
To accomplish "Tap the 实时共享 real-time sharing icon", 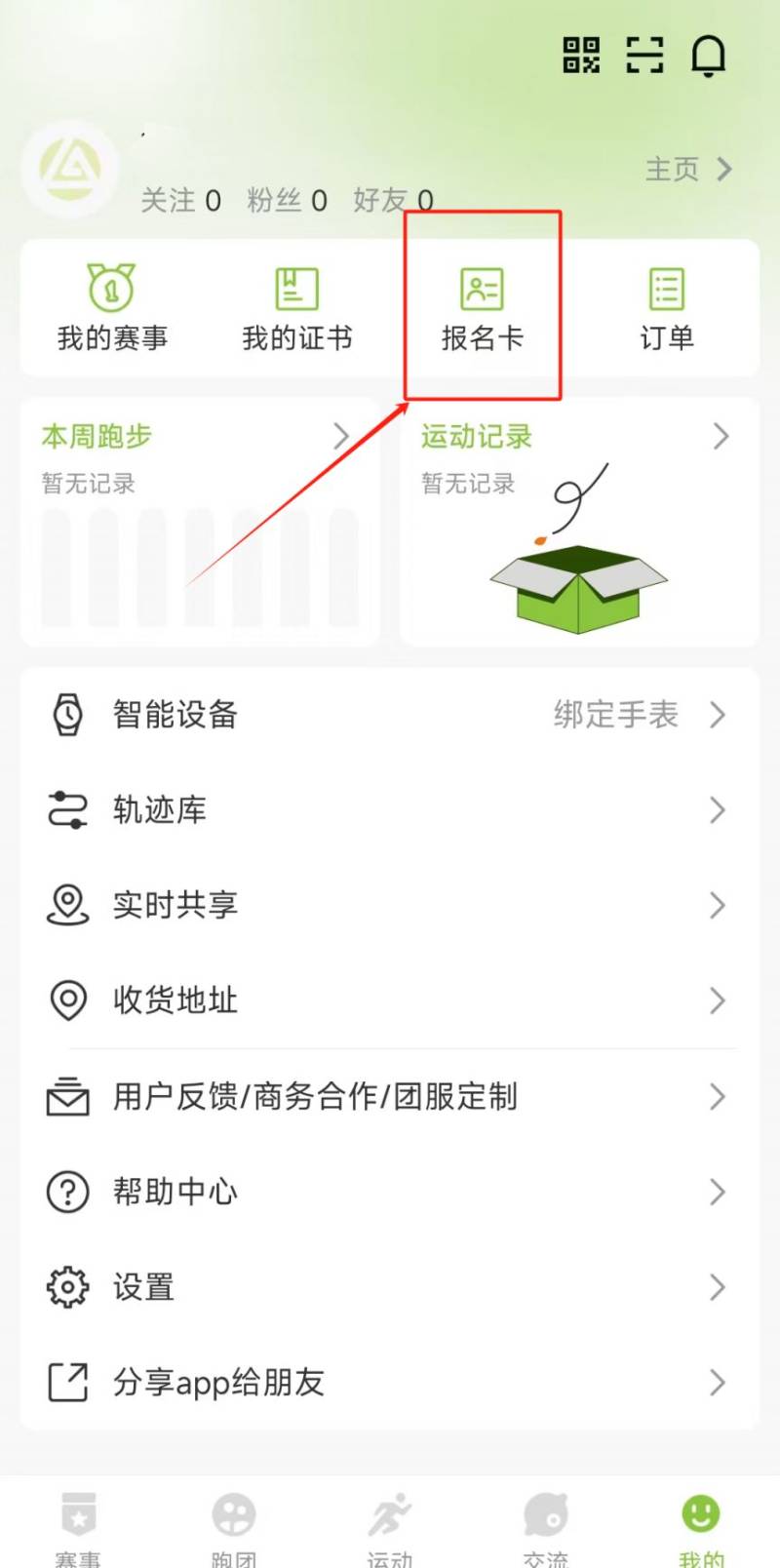I will click(x=66, y=905).
